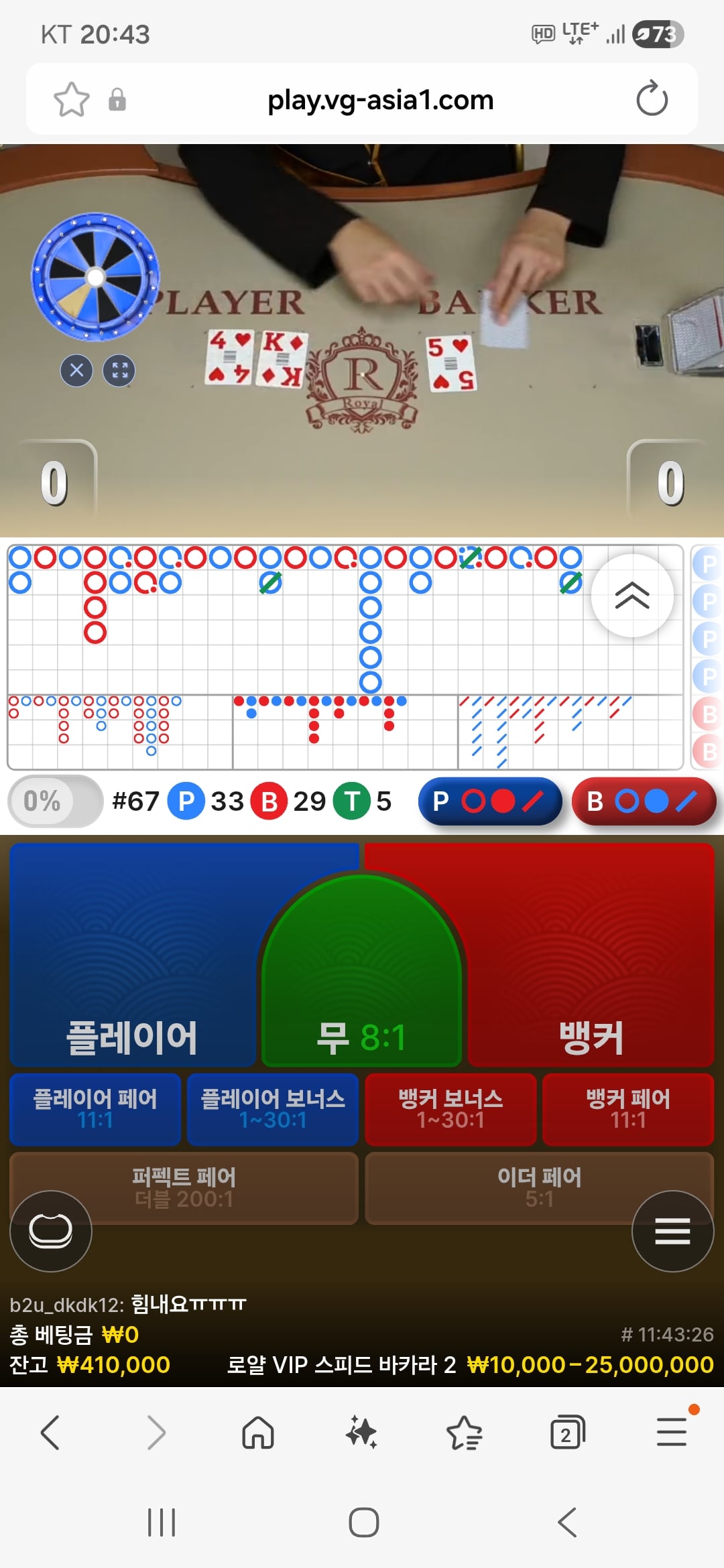This screenshot has height=1568, width=724.
Task: Expand the scoreboard with the double chevron
Action: (631, 595)
